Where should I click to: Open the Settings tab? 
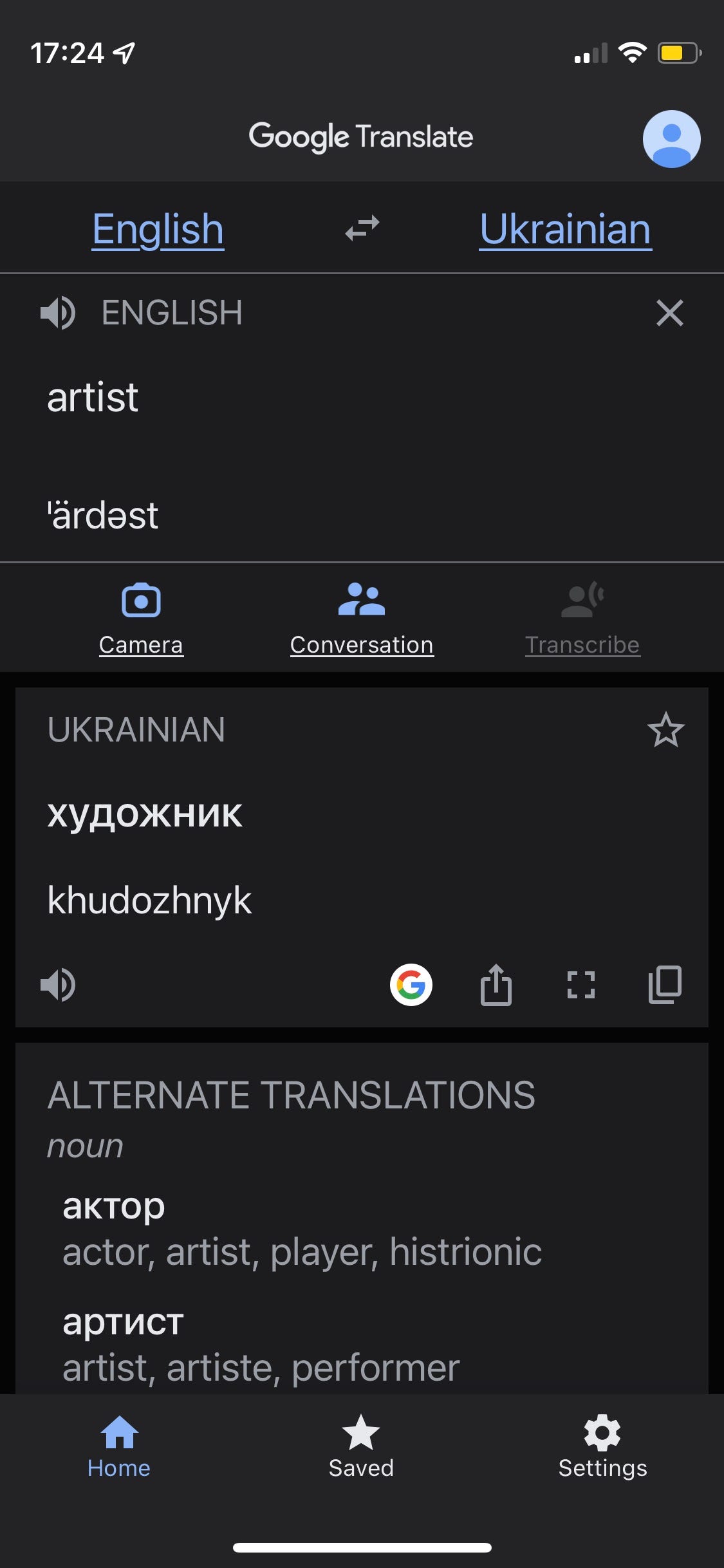coord(602,1447)
